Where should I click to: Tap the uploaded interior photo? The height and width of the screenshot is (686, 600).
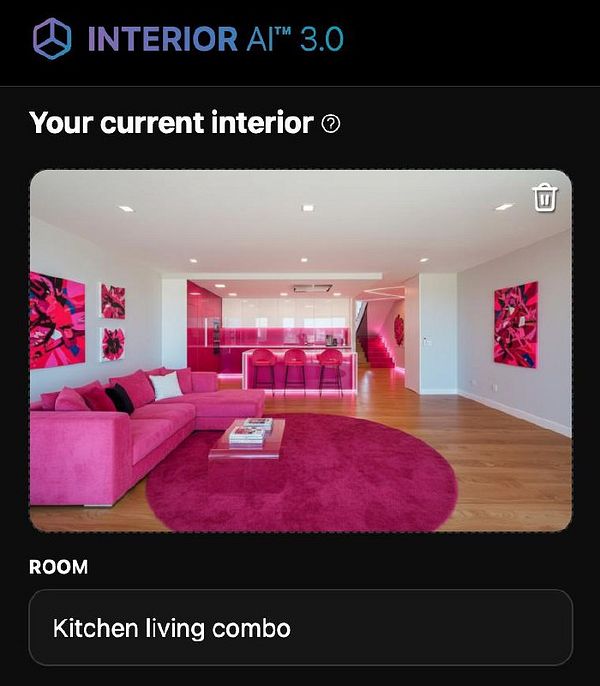click(x=300, y=350)
